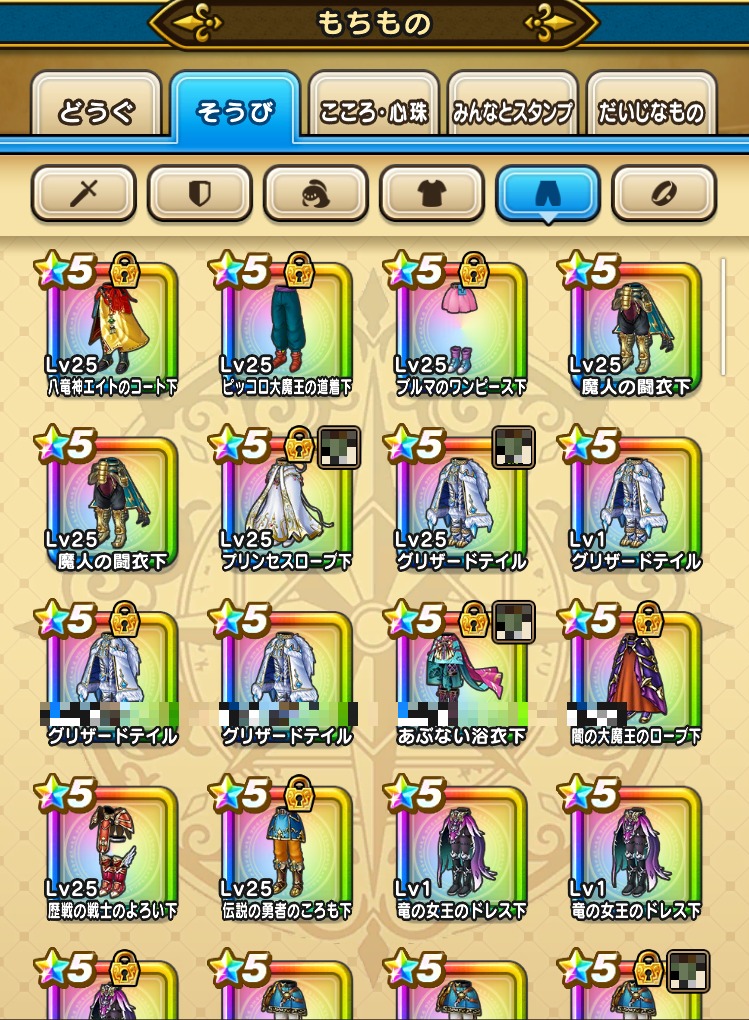Screen dimensions: 749x1020
Task: Open プリンセスローブ下 equipment card
Action: pos(287,505)
